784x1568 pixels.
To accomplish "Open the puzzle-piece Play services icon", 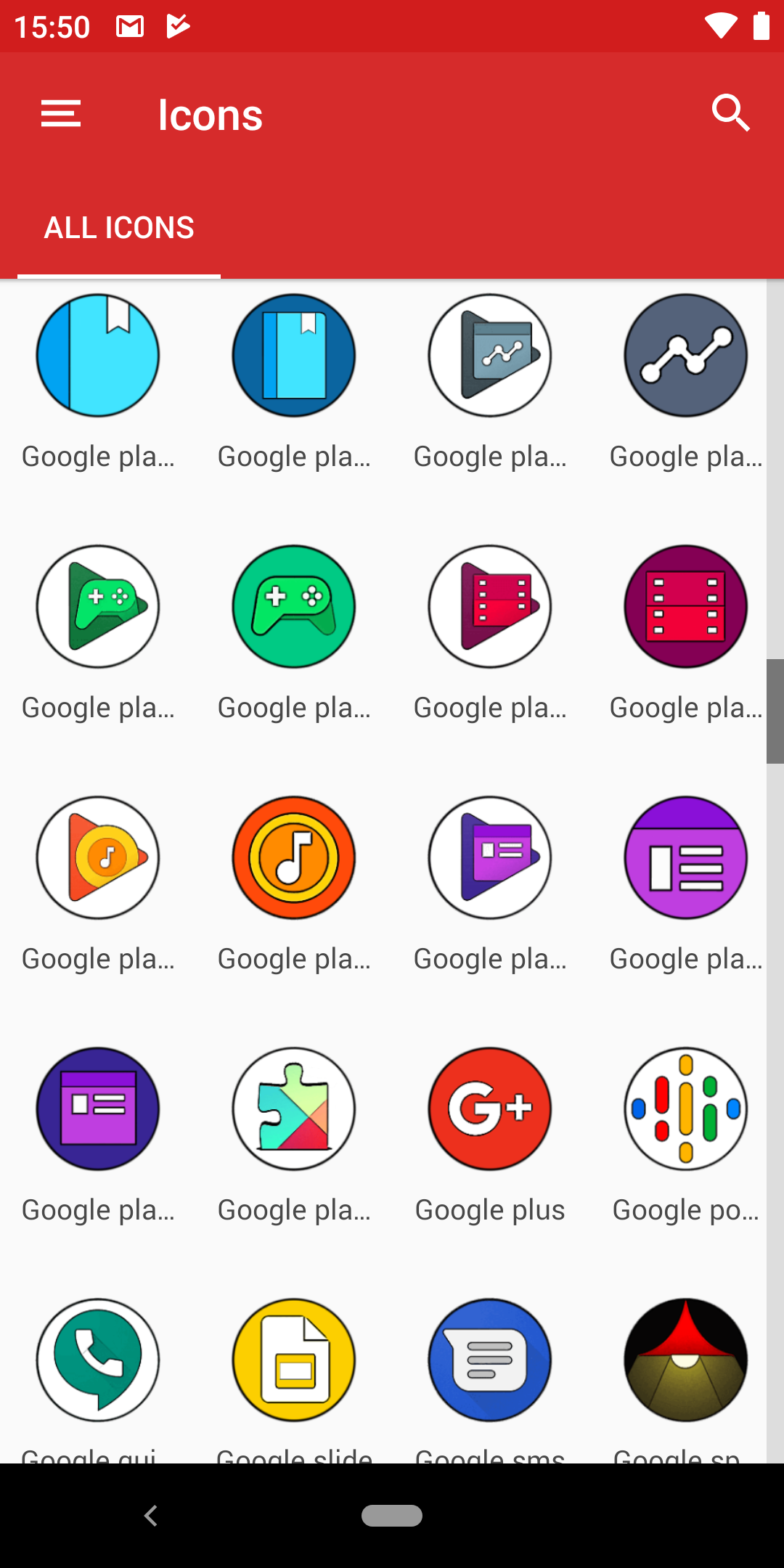I will [294, 1108].
